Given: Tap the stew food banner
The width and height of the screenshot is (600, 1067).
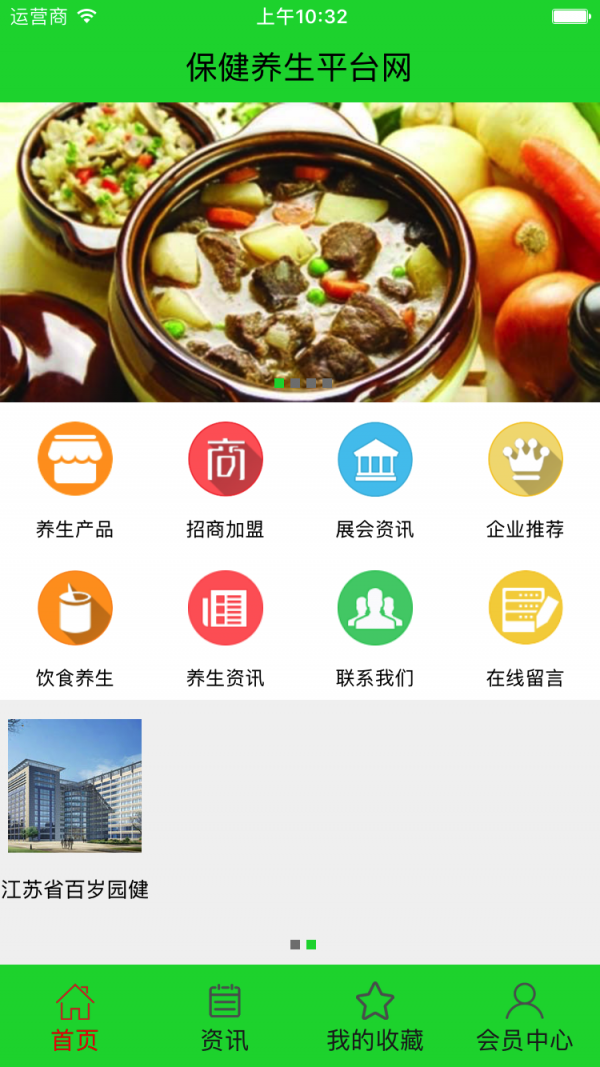Looking at the screenshot, I should (300, 252).
